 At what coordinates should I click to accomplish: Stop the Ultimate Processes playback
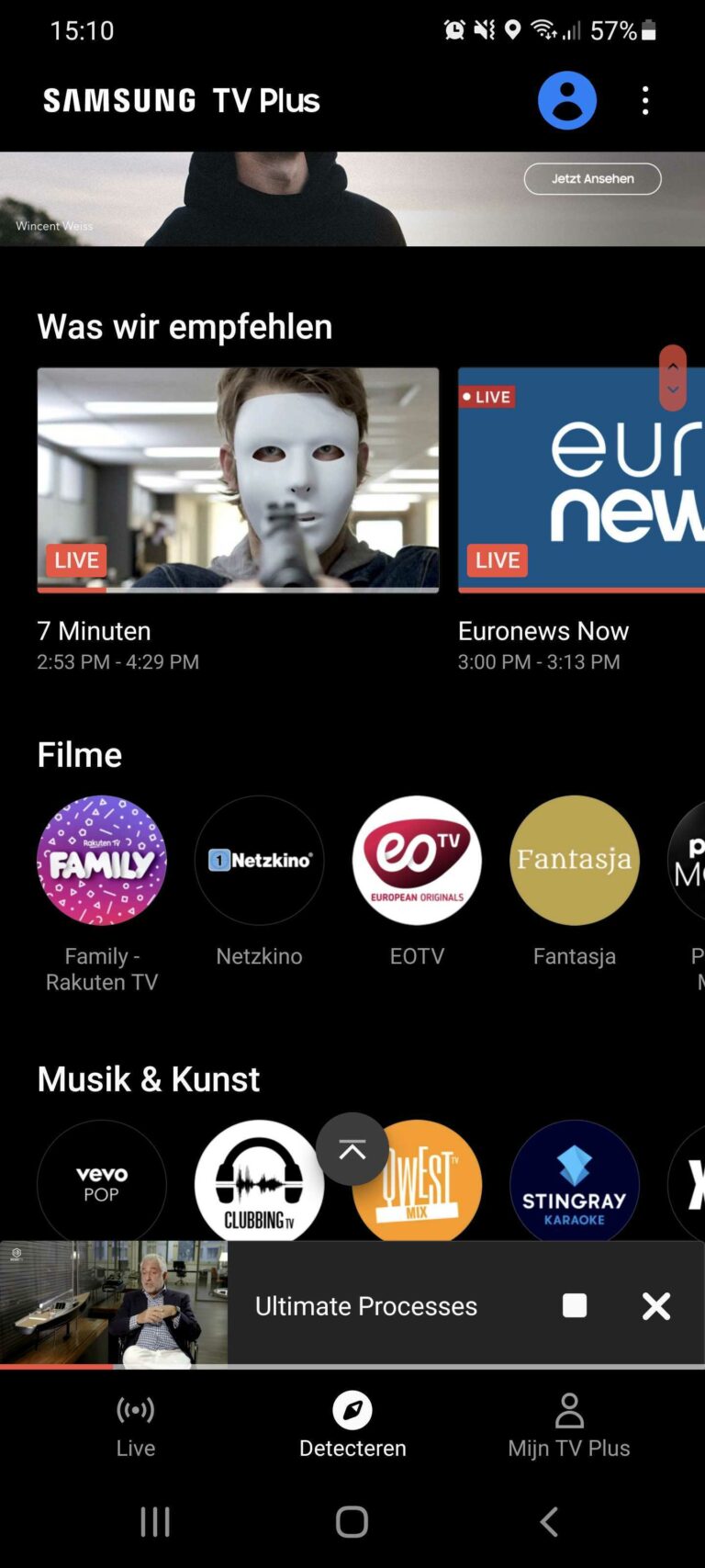(x=575, y=1305)
